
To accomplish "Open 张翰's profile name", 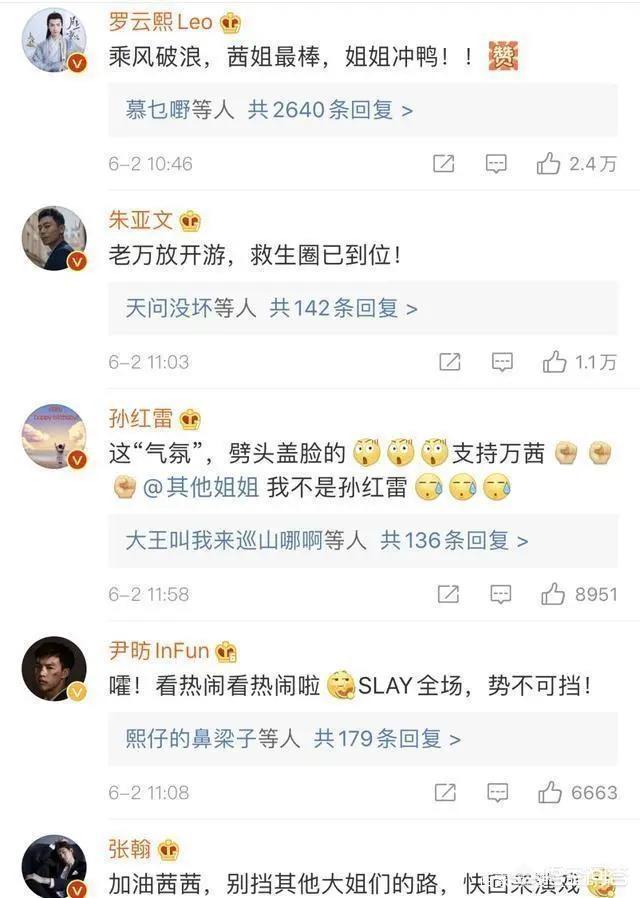I will coord(129,849).
